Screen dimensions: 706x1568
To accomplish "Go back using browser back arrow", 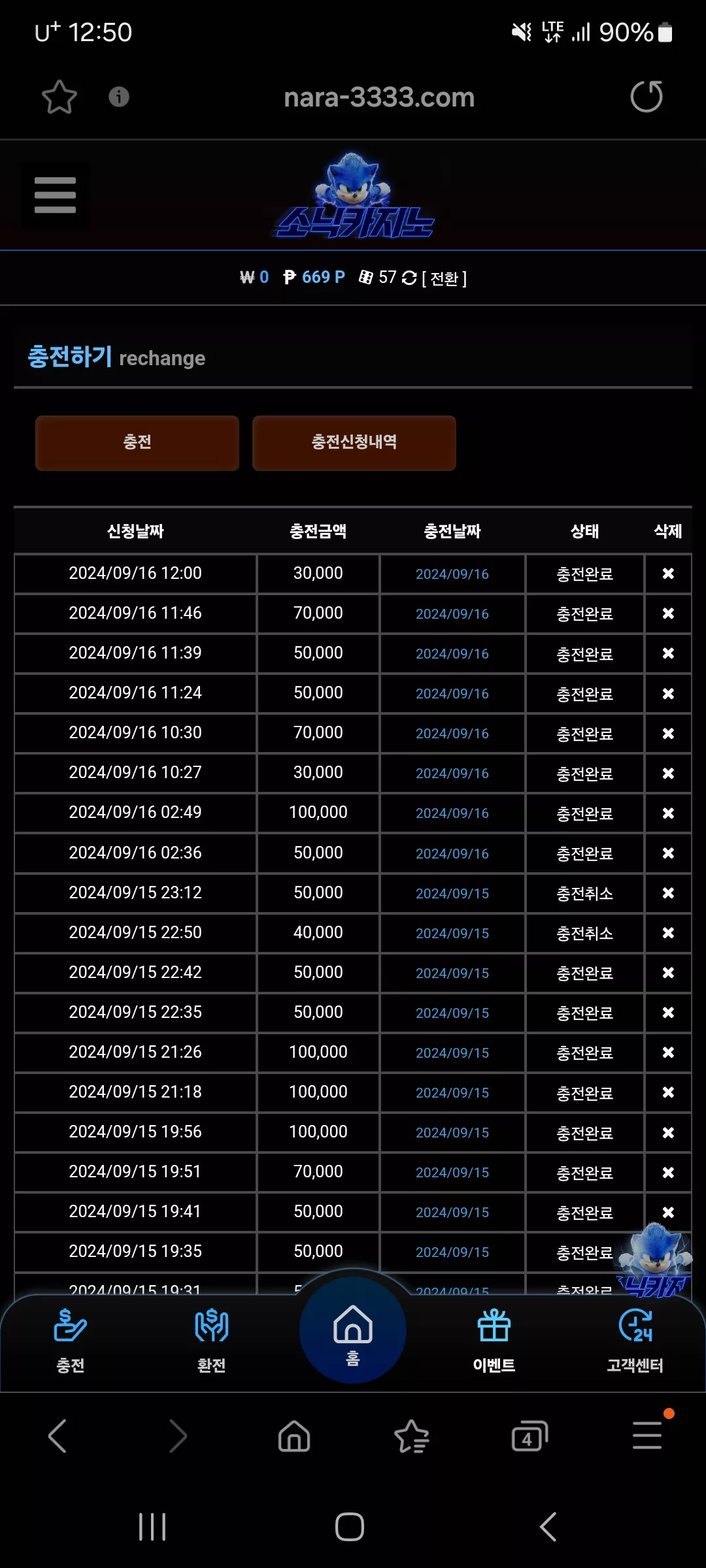I will tap(58, 1436).
